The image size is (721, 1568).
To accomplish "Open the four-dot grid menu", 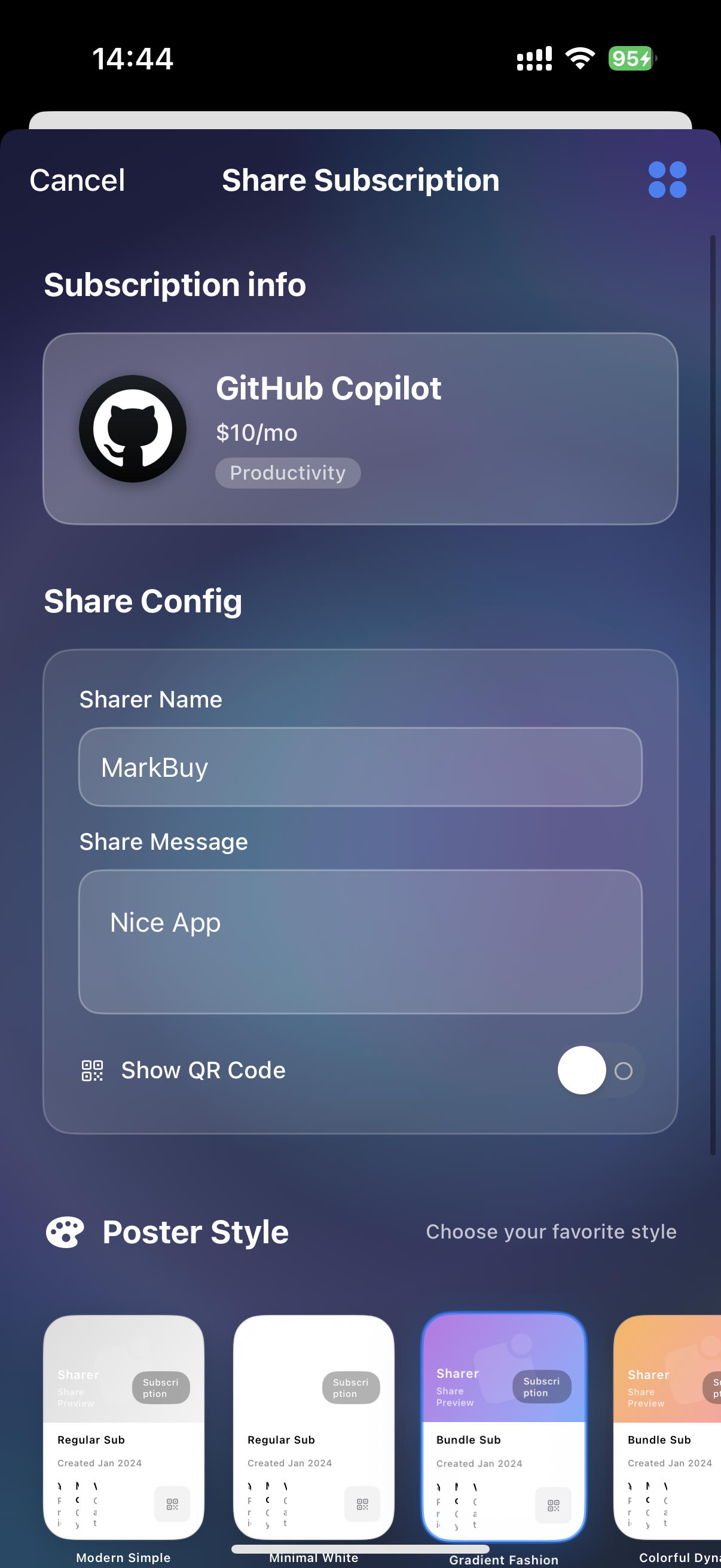I will (x=667, y=179).
